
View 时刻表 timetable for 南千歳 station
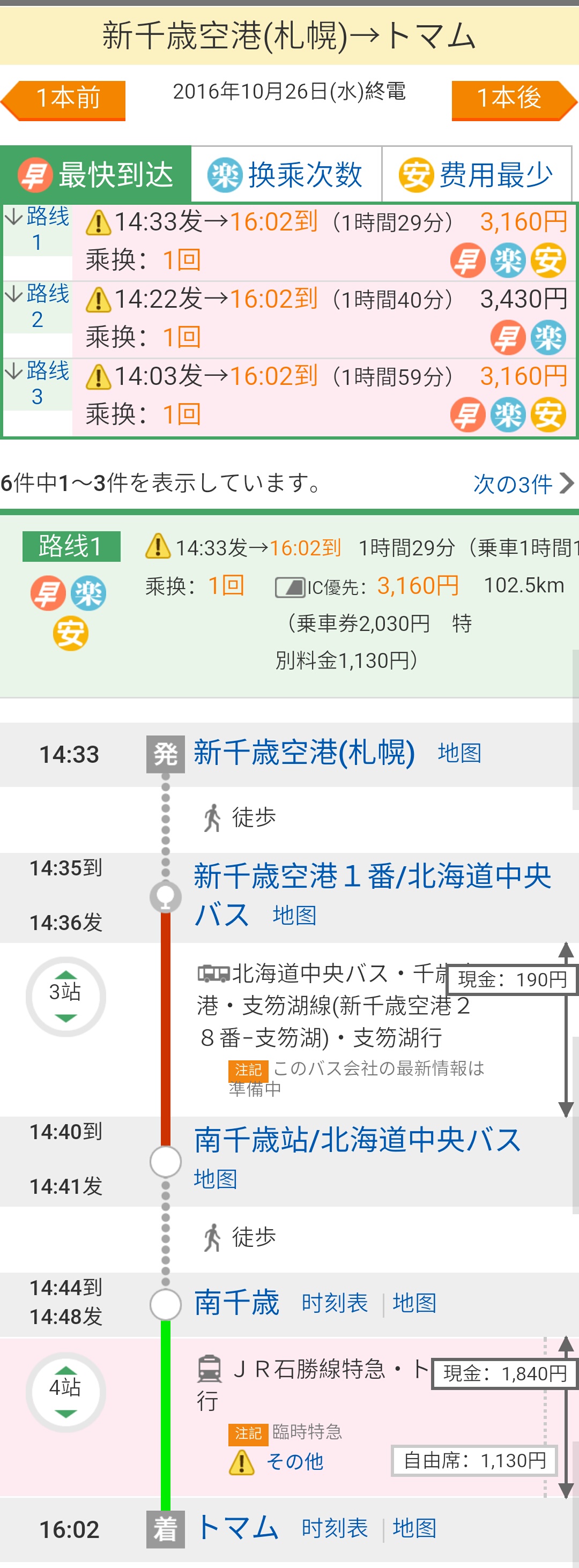(x=334, y=1303)
